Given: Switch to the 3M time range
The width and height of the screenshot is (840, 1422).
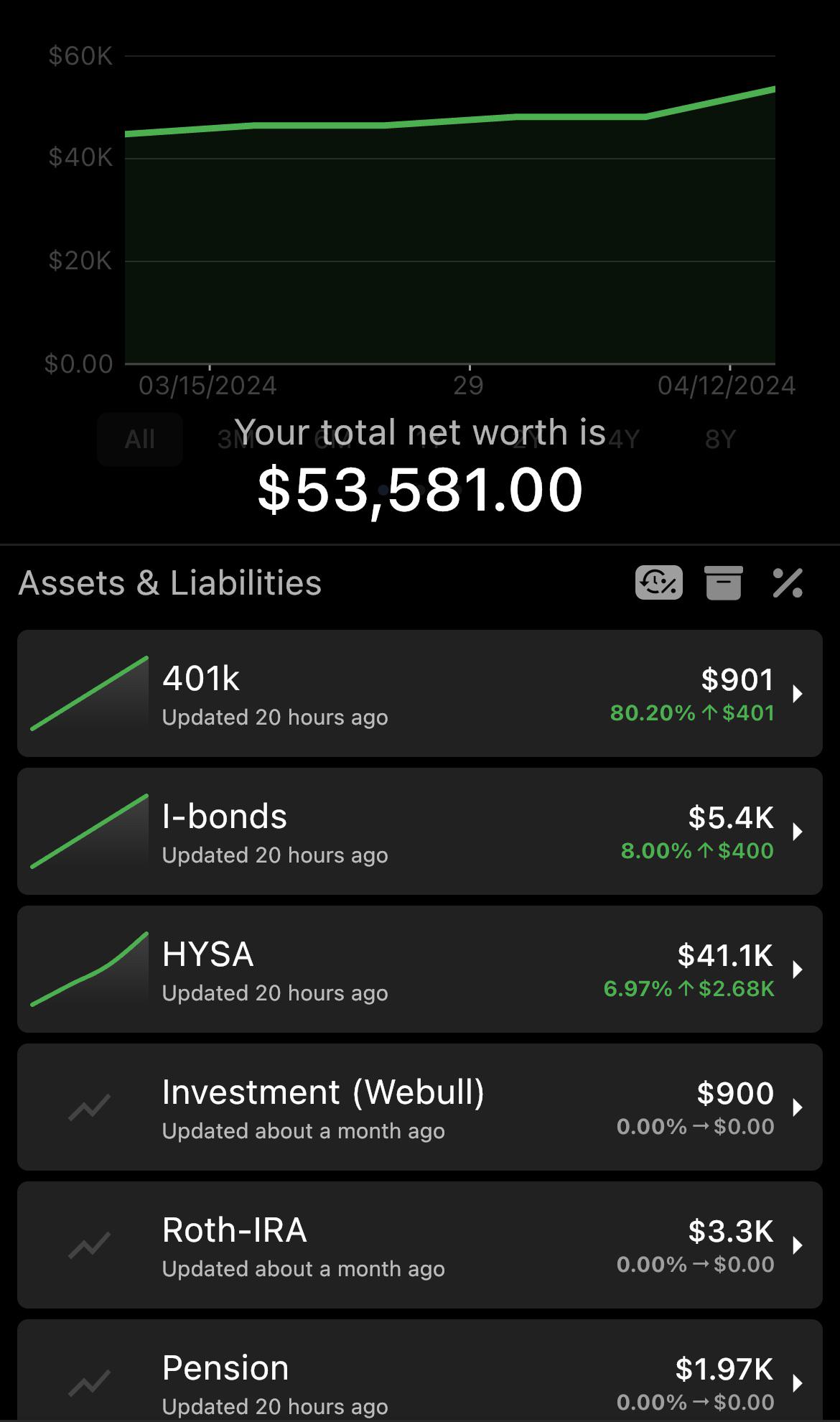Looking at the screenshot, I should (237, 439).
